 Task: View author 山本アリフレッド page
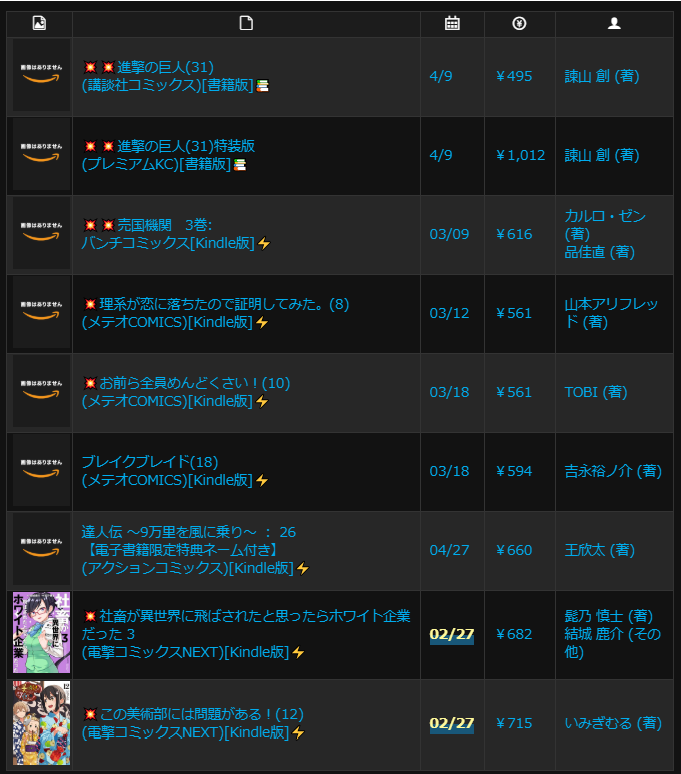tap(610, 304)
